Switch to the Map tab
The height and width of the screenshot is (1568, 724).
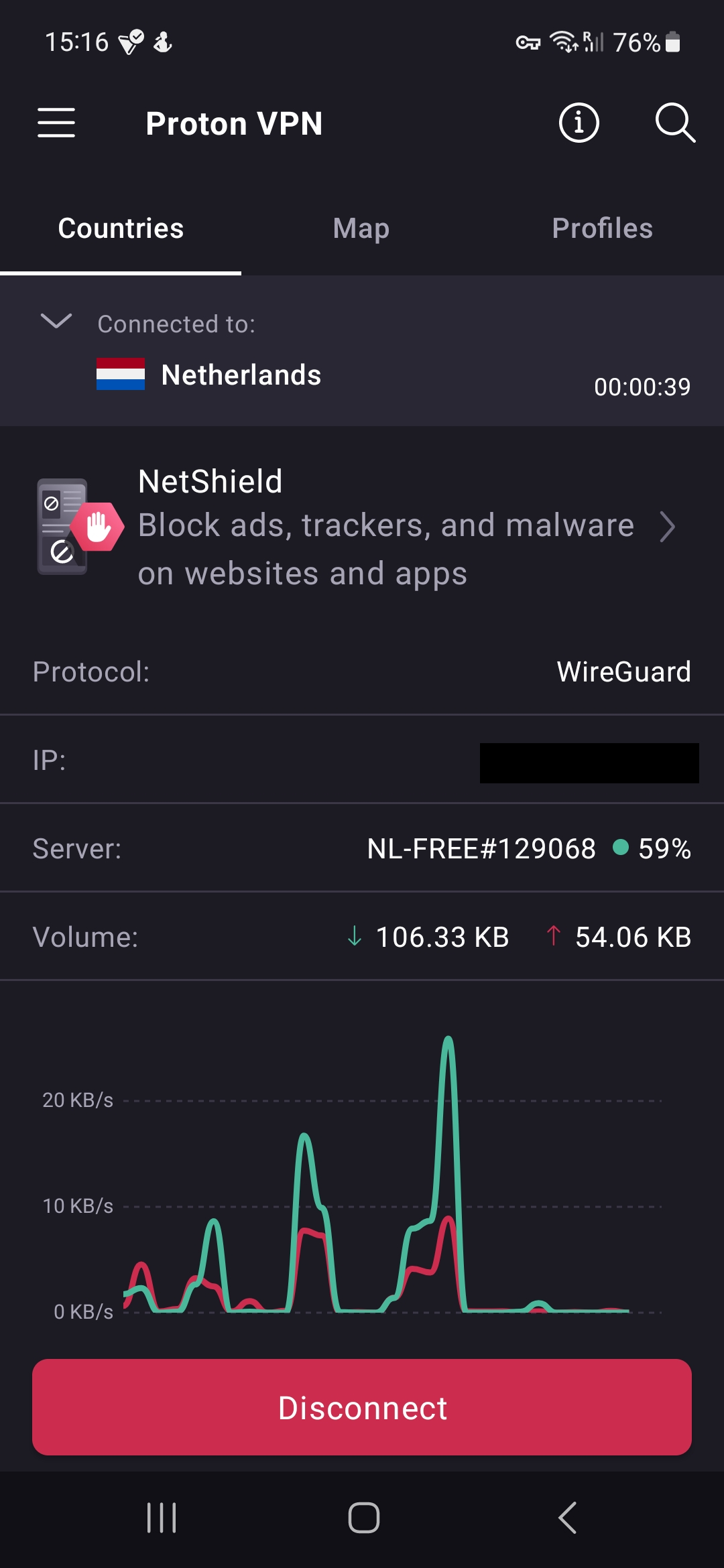click(361, 228)
